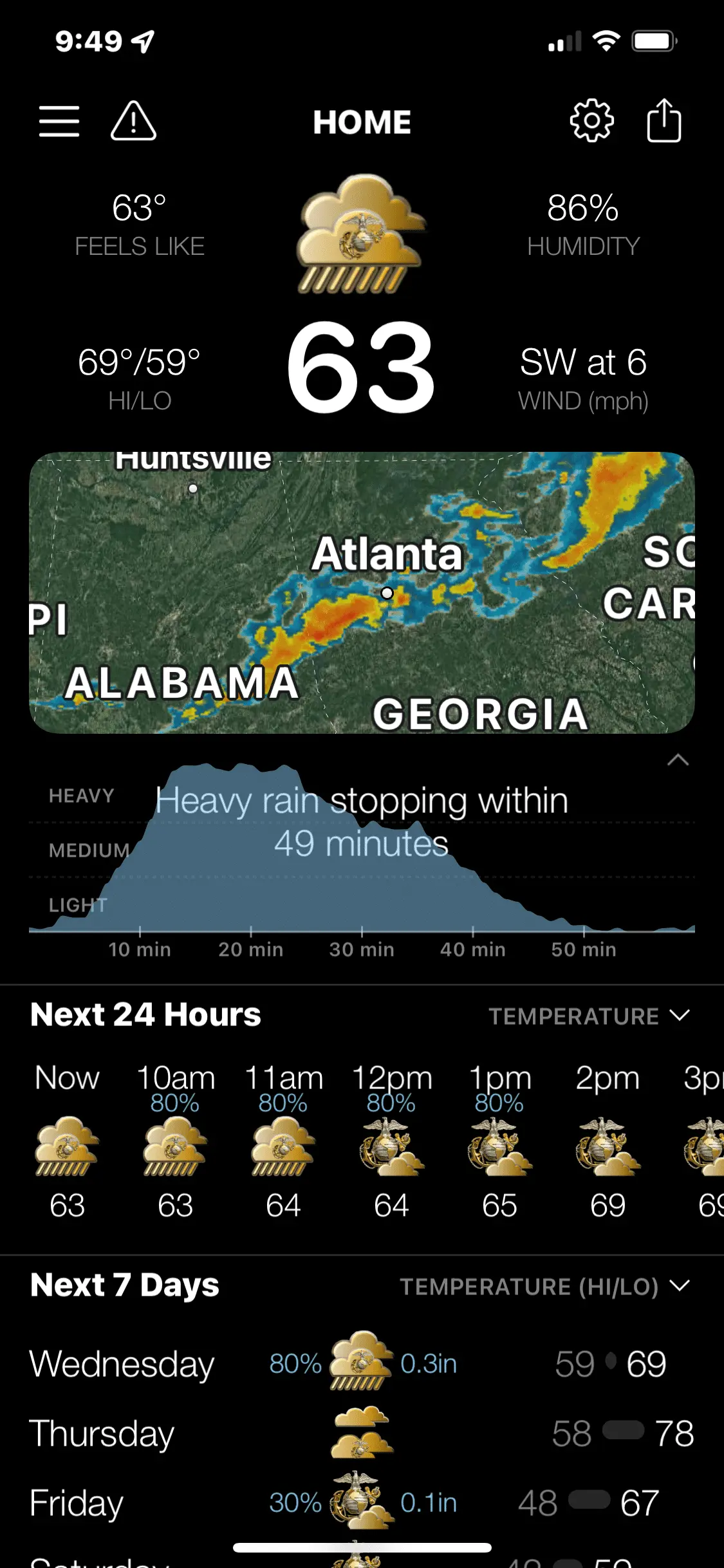Open the settings gear
Viewport: 724px width, 1568px height.
pyautogui.click(x=591, y=121)
